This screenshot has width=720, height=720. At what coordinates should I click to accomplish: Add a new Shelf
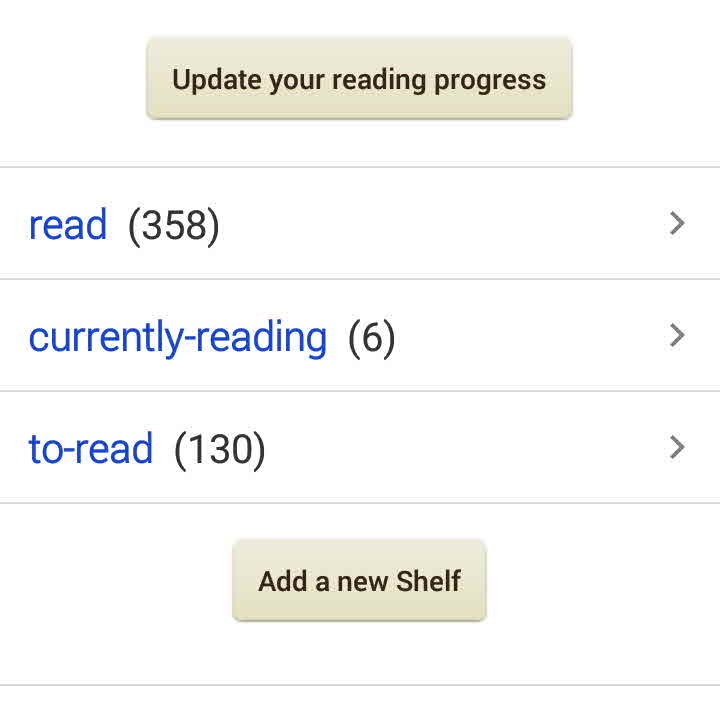point(359,581)
